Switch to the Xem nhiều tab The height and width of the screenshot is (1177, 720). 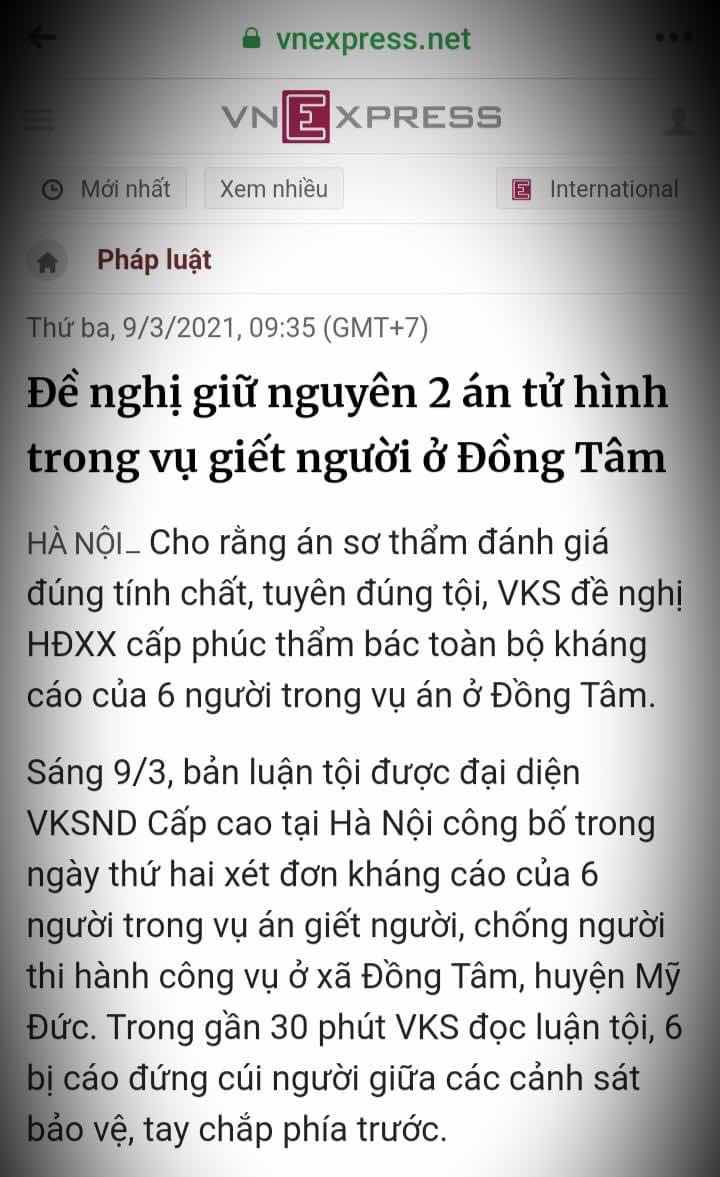[x=274, y=188]
